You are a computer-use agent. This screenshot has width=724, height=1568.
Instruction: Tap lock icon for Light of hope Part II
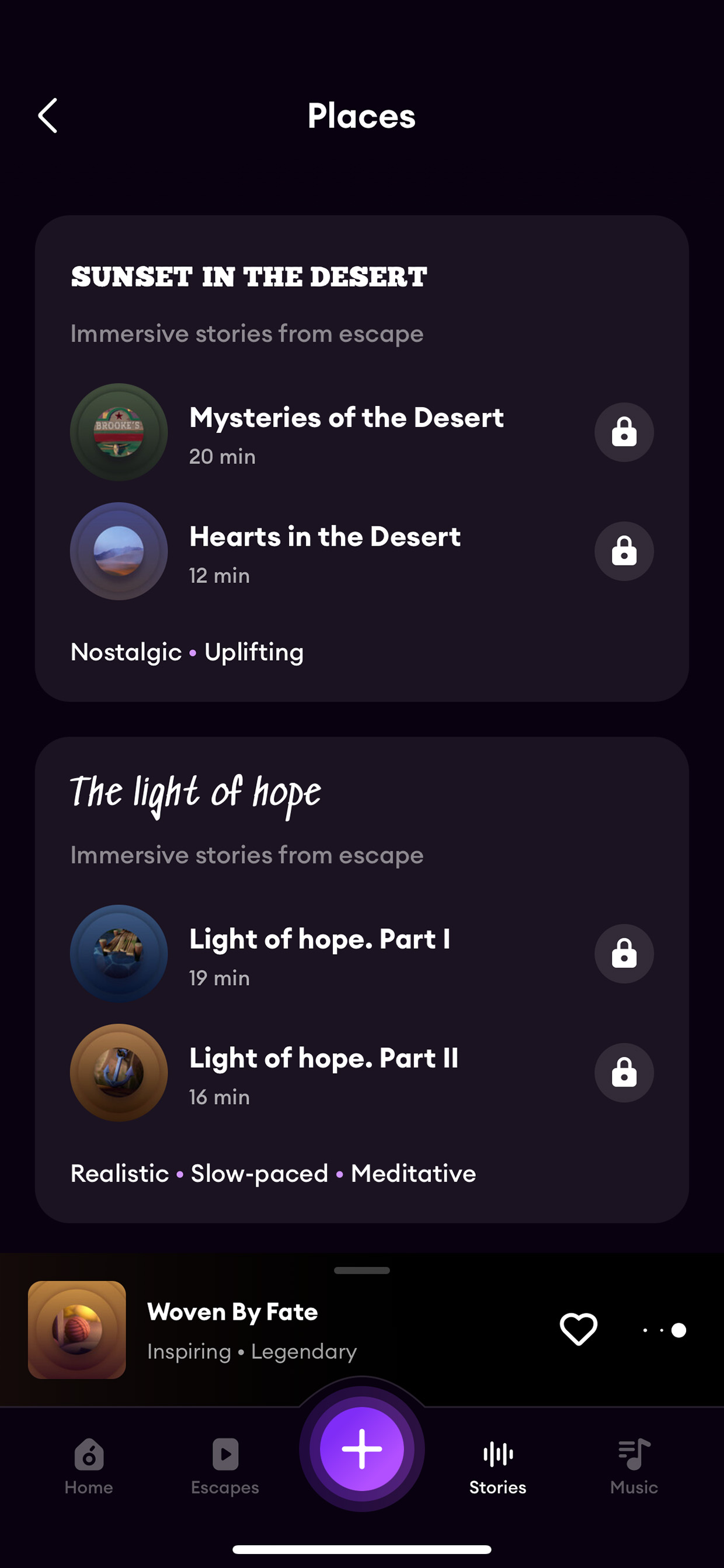tap(624, 1073)
